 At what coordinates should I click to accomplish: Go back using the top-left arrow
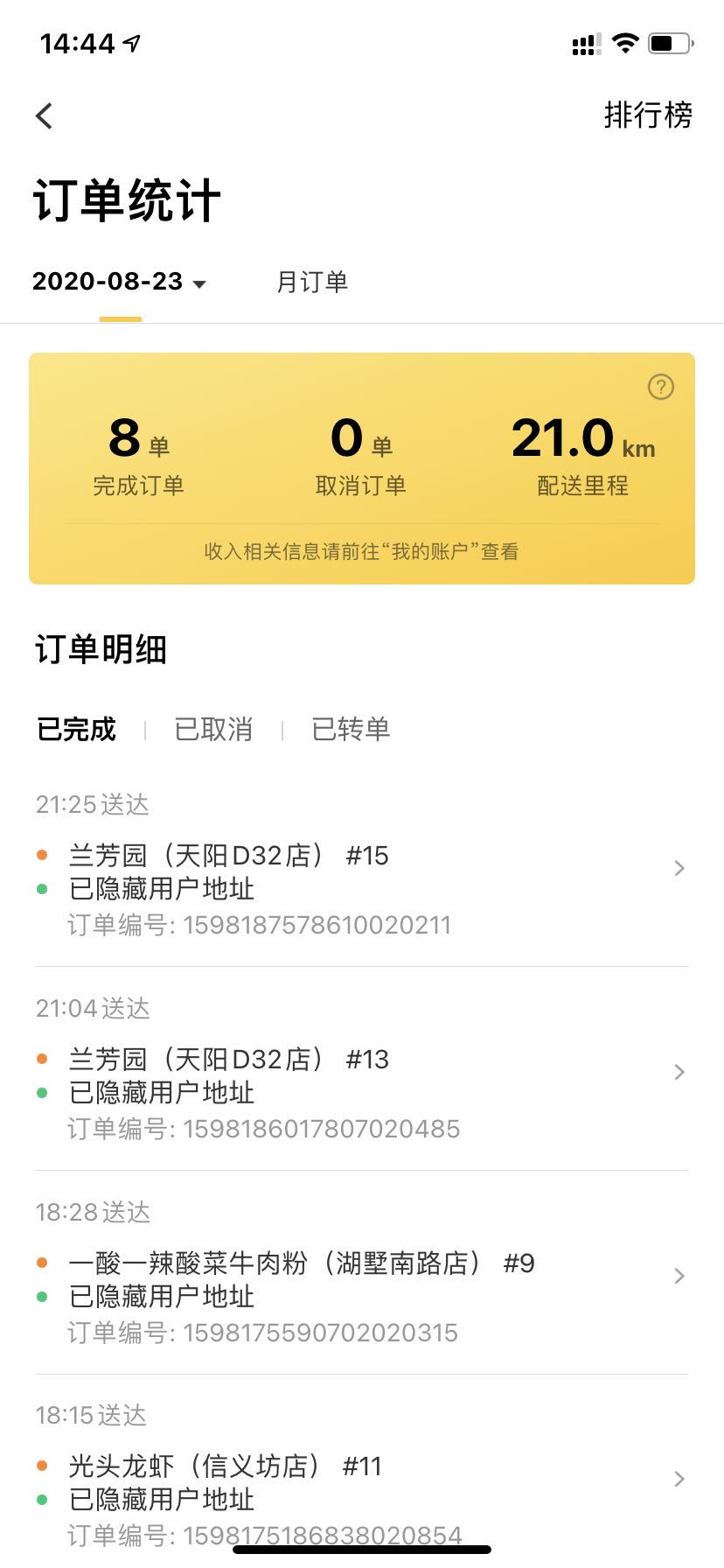pos(45,115)
